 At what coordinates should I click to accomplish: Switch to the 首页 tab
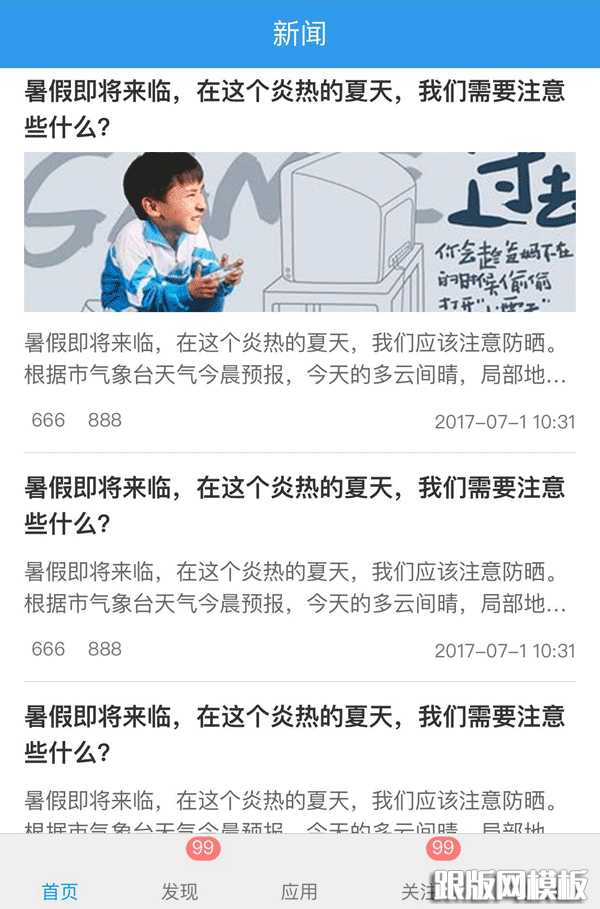point(60,890)
